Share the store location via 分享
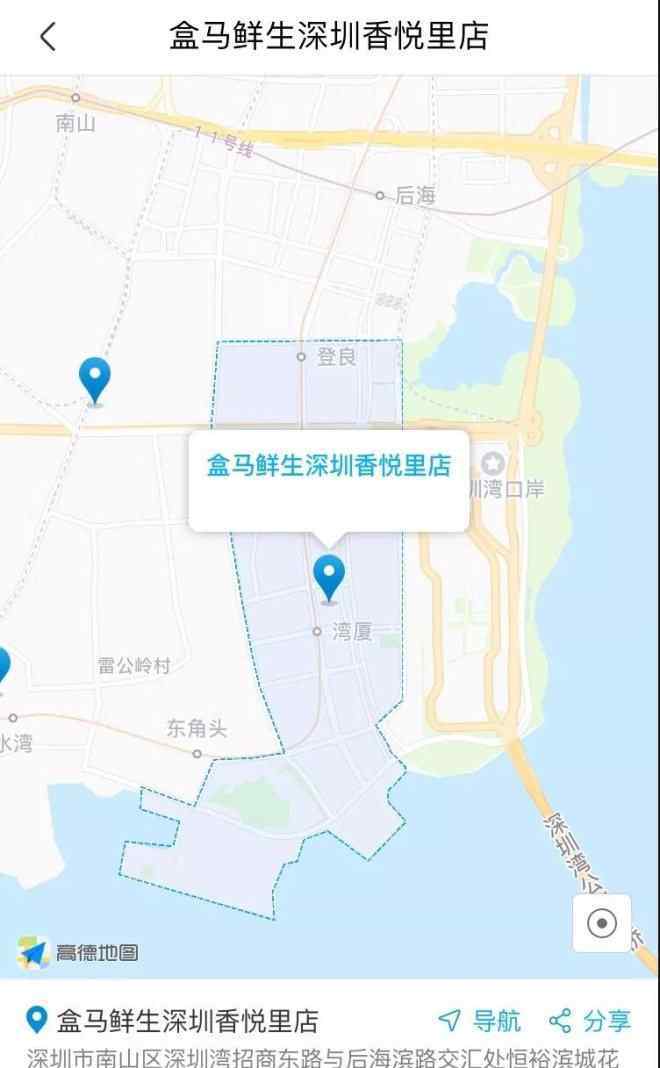 pos(591,1020)
